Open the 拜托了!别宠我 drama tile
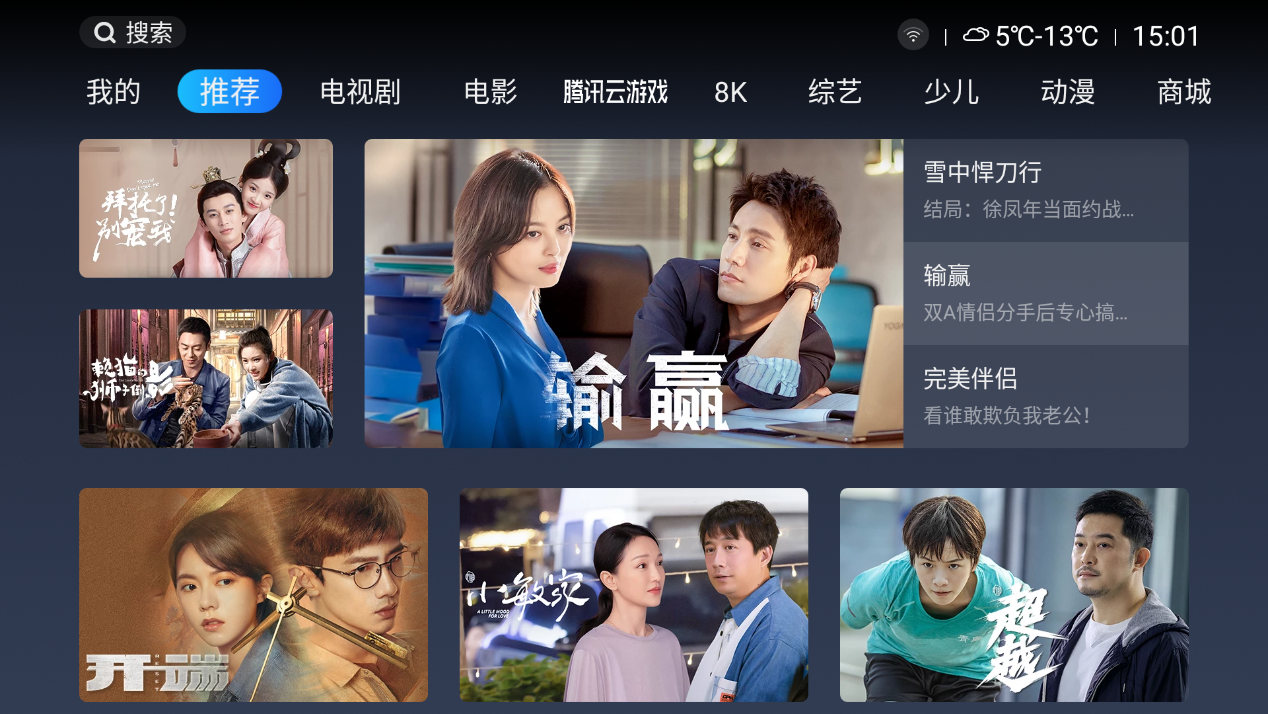Screen dimensions: 1268x714 coord(206,208)
